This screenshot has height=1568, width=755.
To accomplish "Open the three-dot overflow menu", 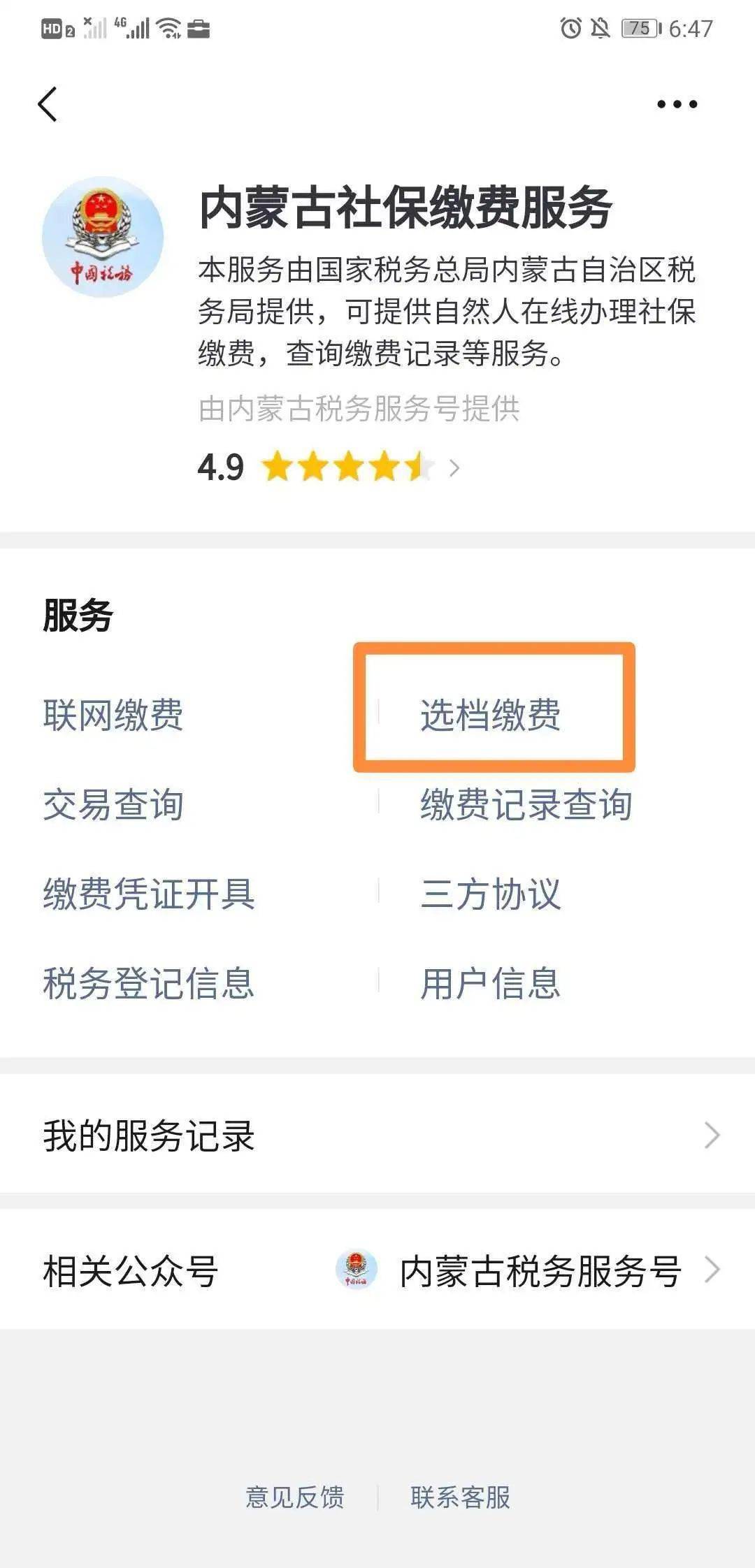I will (676, 105).
